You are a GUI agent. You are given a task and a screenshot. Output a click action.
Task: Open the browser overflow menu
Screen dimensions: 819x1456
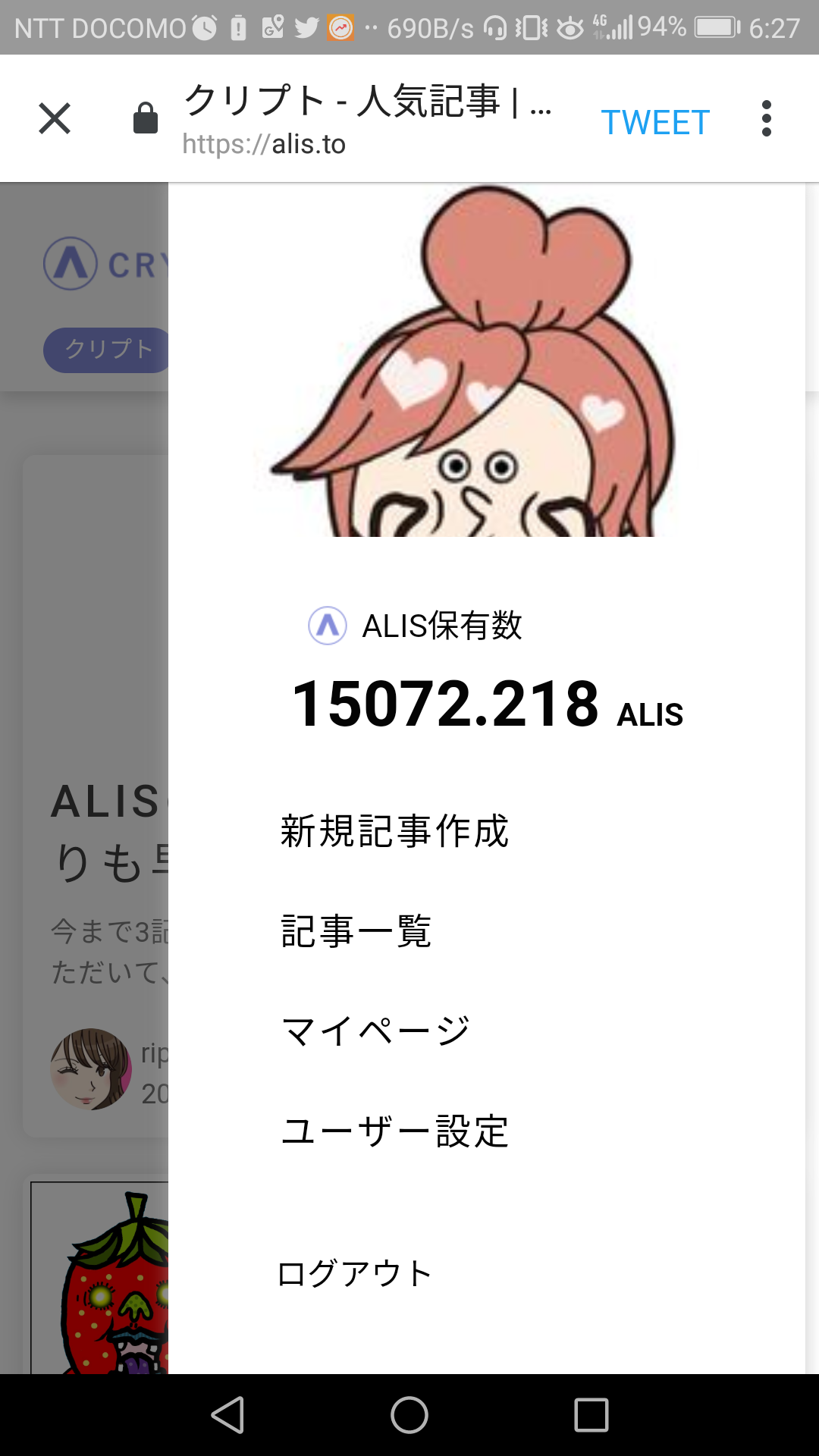point(766,119)
